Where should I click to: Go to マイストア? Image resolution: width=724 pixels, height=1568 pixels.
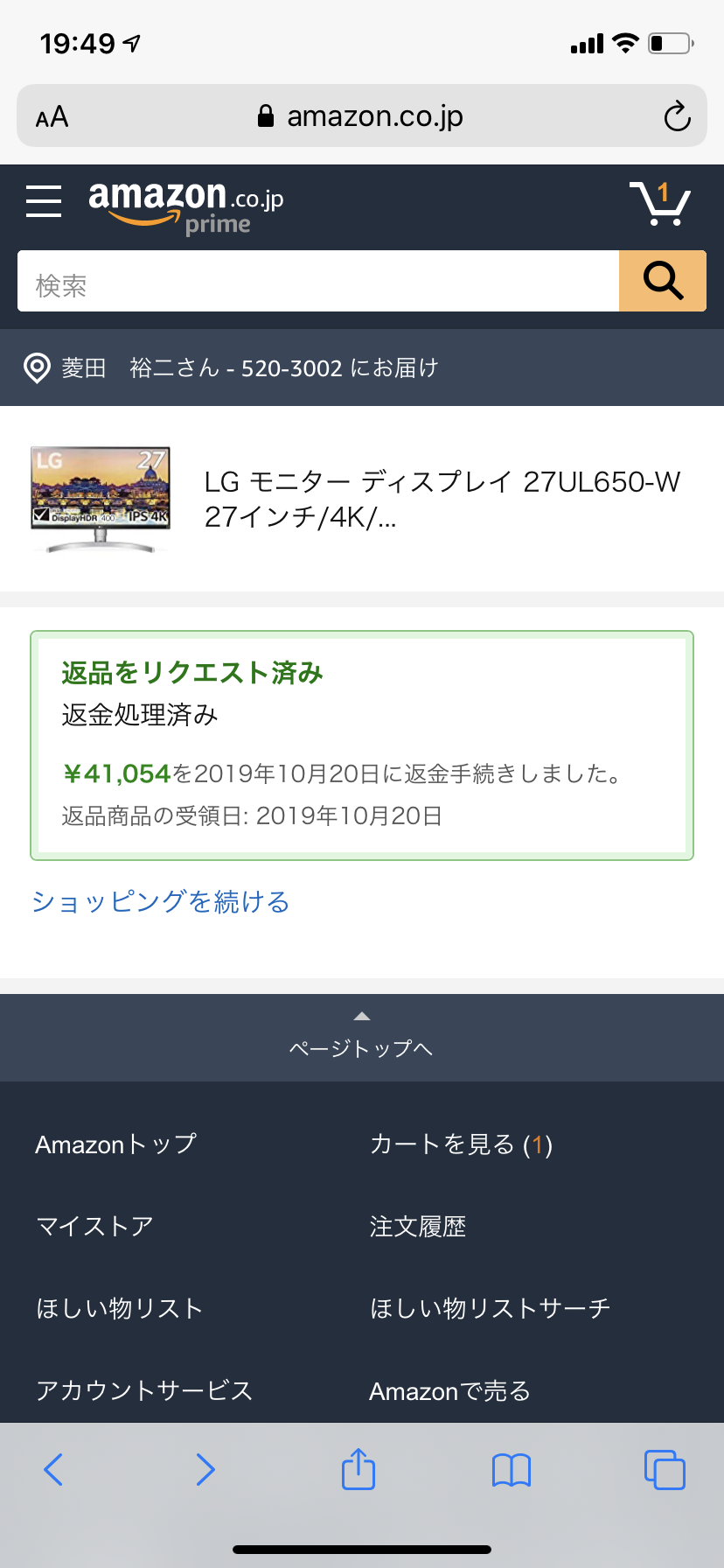pyautogui.click(x=94, y=1227)
